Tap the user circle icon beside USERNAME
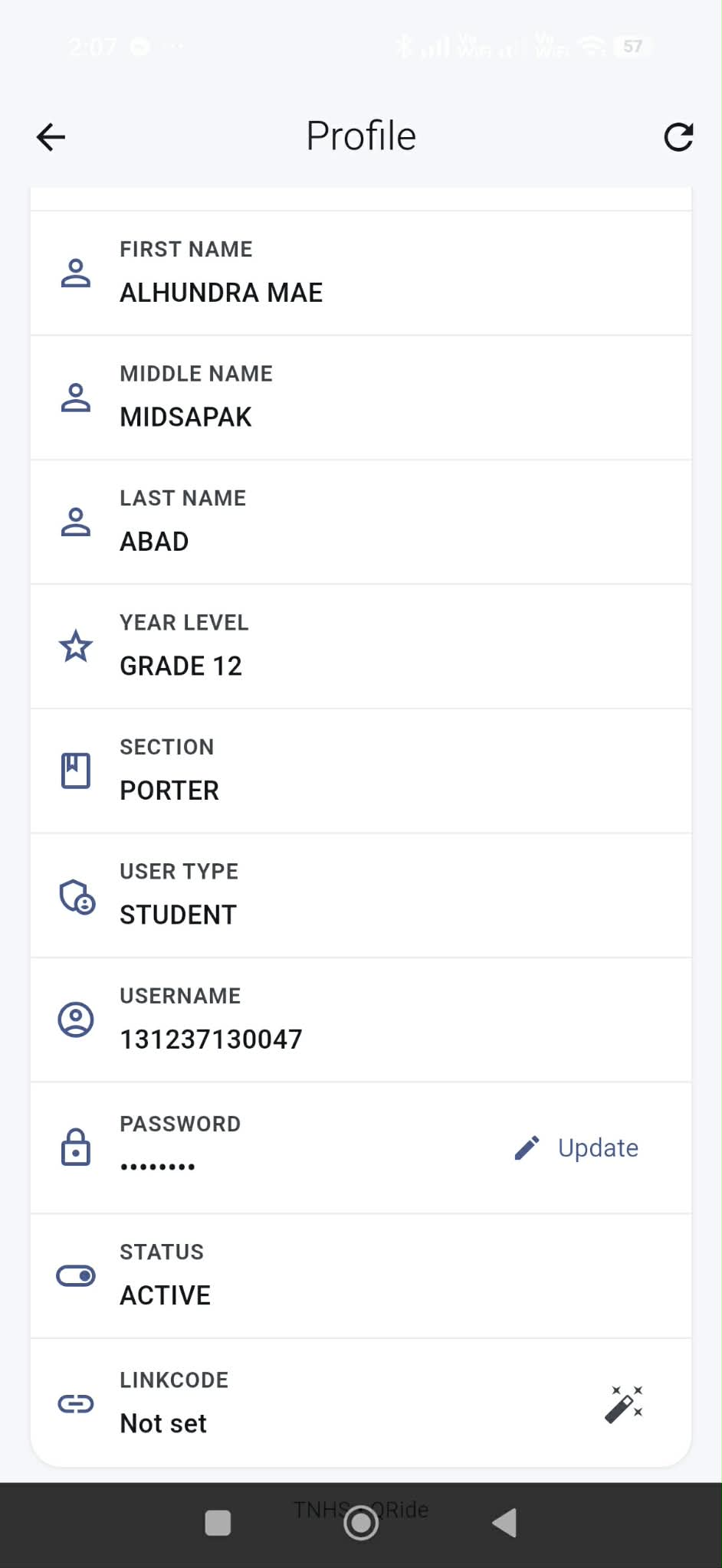 pyautogui.click(x=75, y=1019)
